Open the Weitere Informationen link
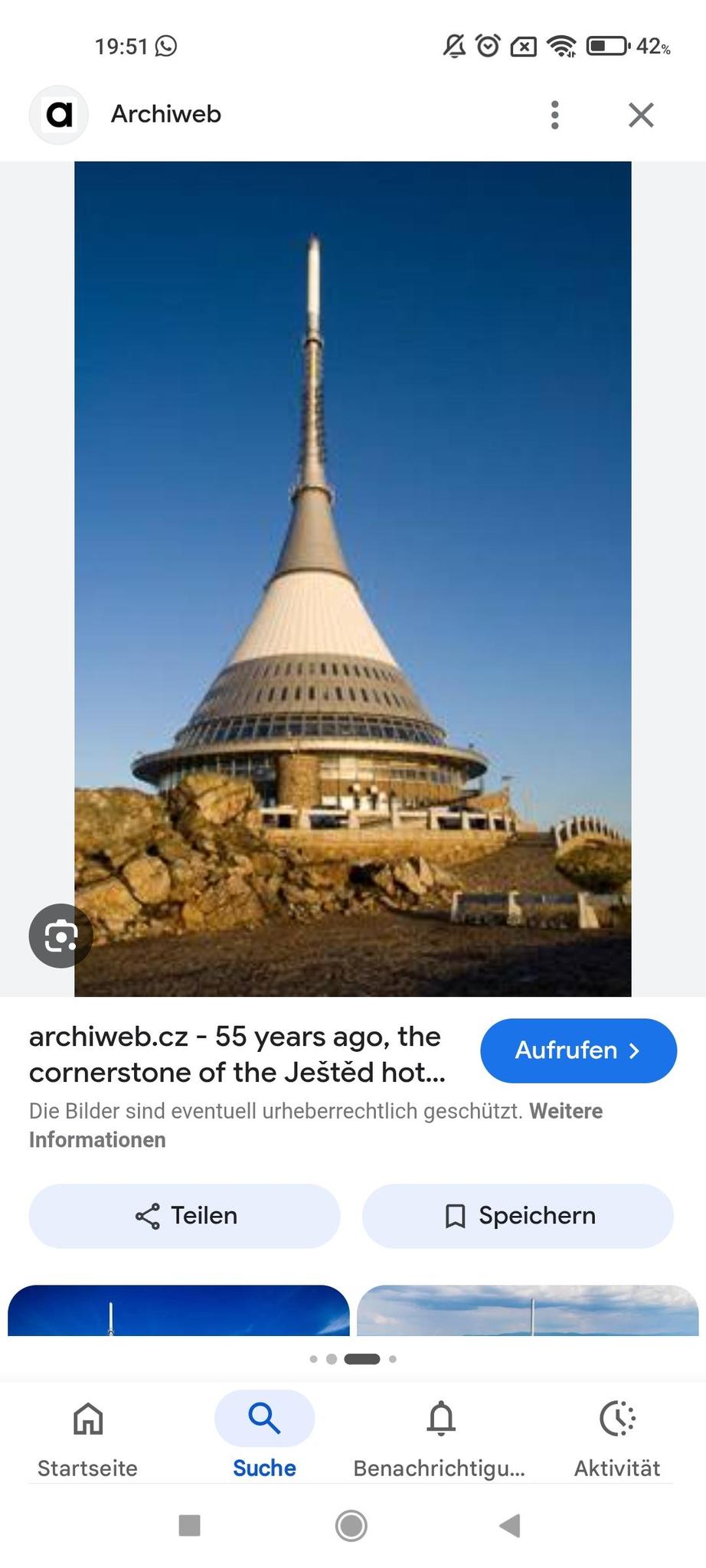This screenshot has width=706, height=1568. [315, 1125]
